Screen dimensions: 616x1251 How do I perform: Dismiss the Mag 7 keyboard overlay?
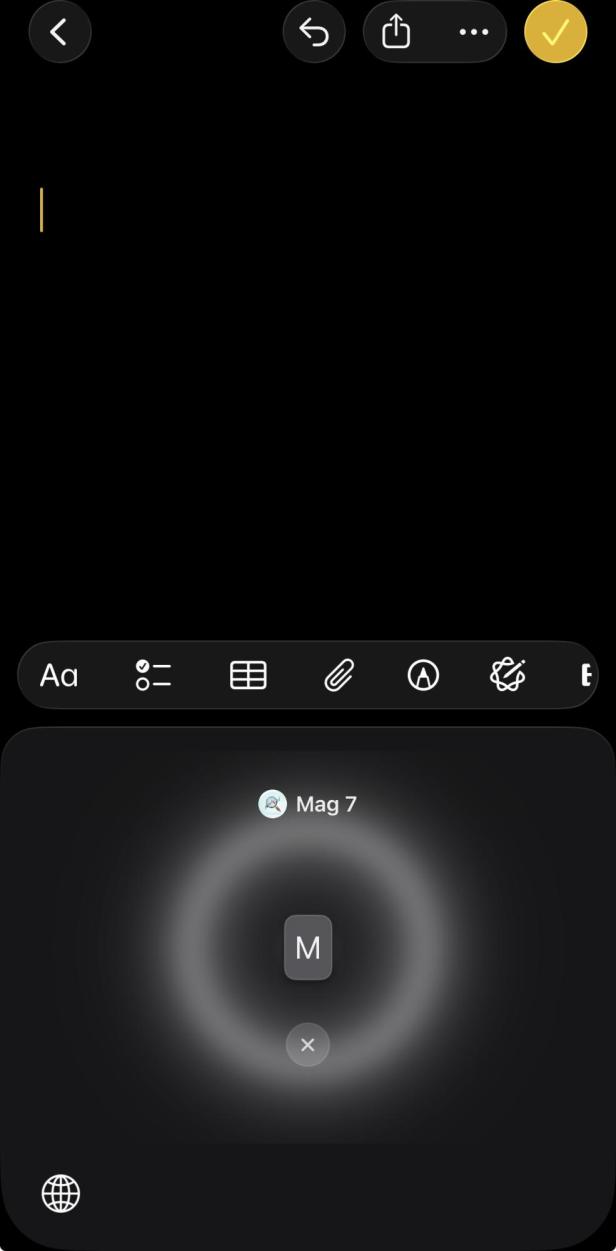pyautogui.click(x=308, y=1045)
